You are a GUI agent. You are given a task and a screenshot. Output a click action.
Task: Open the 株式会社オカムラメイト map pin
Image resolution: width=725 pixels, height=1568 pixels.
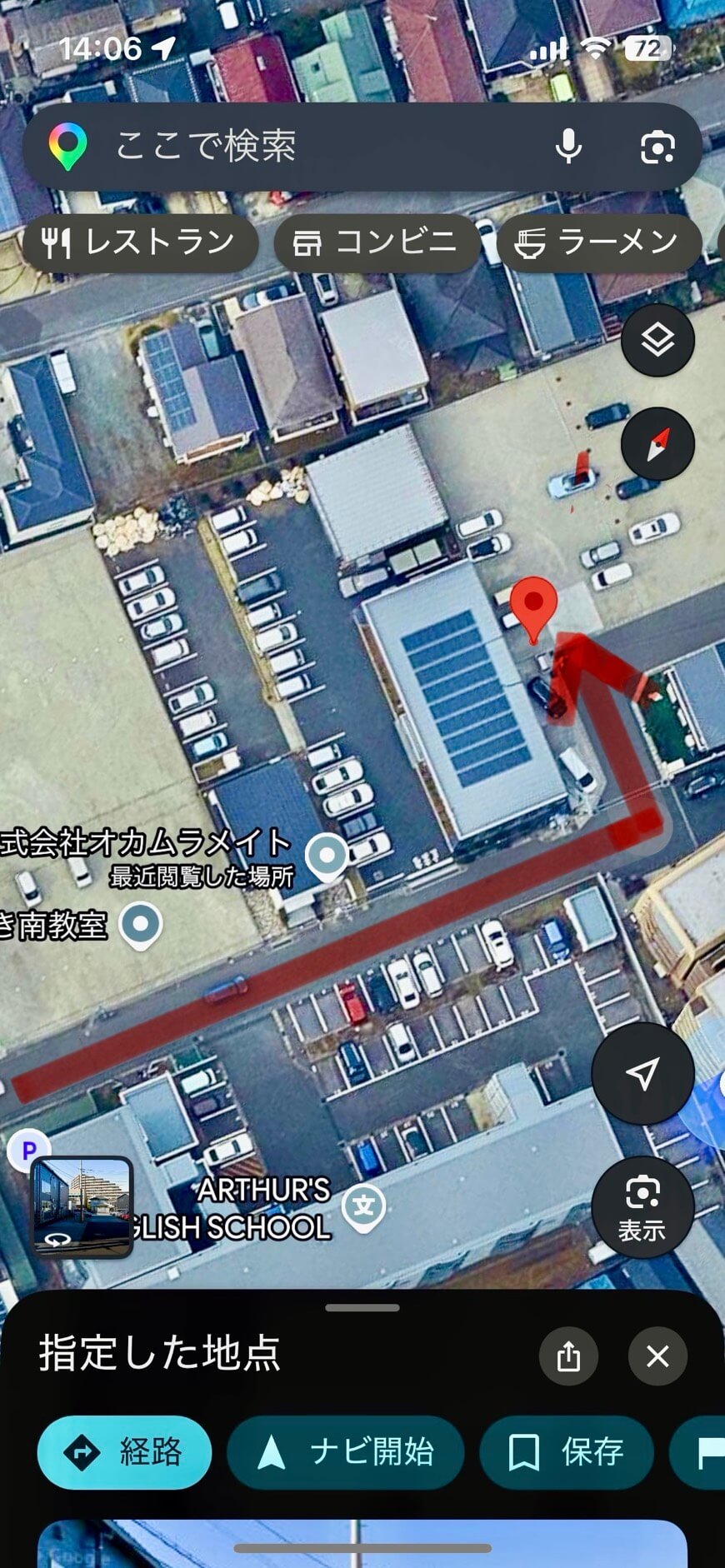tap(326, 855)
